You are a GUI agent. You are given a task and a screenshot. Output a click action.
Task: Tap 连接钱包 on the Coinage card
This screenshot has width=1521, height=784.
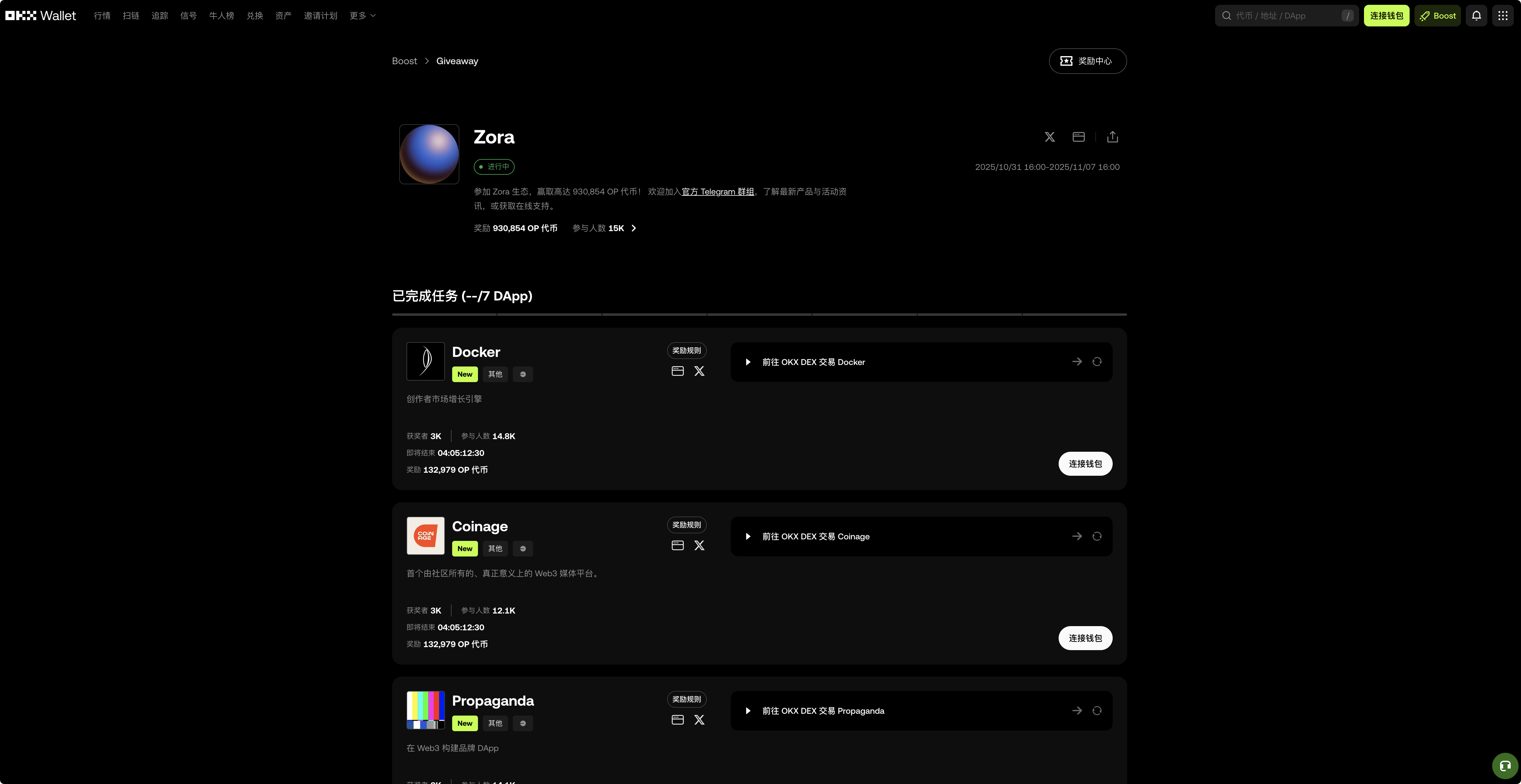tap(1085, 638)
